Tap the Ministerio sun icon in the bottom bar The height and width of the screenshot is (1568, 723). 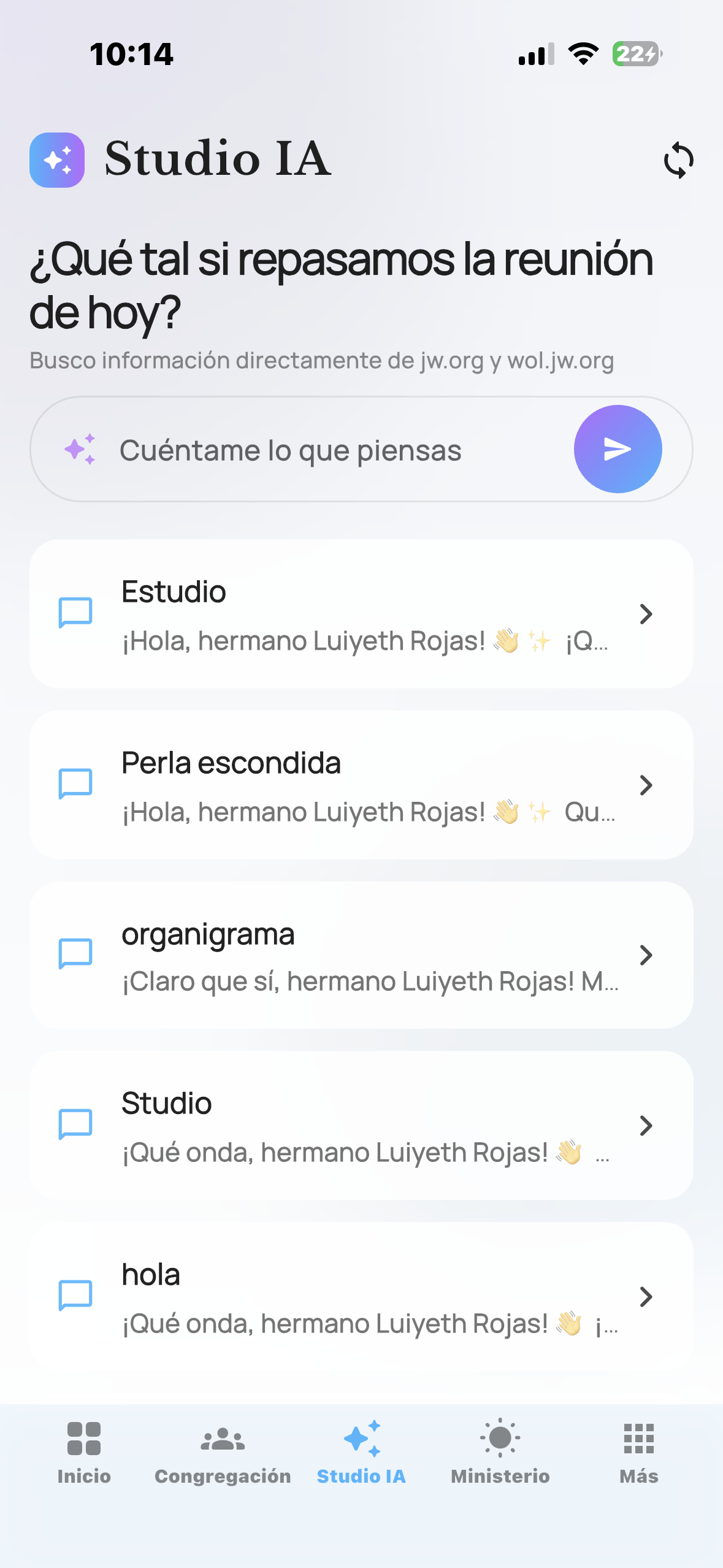point(499,1437)
